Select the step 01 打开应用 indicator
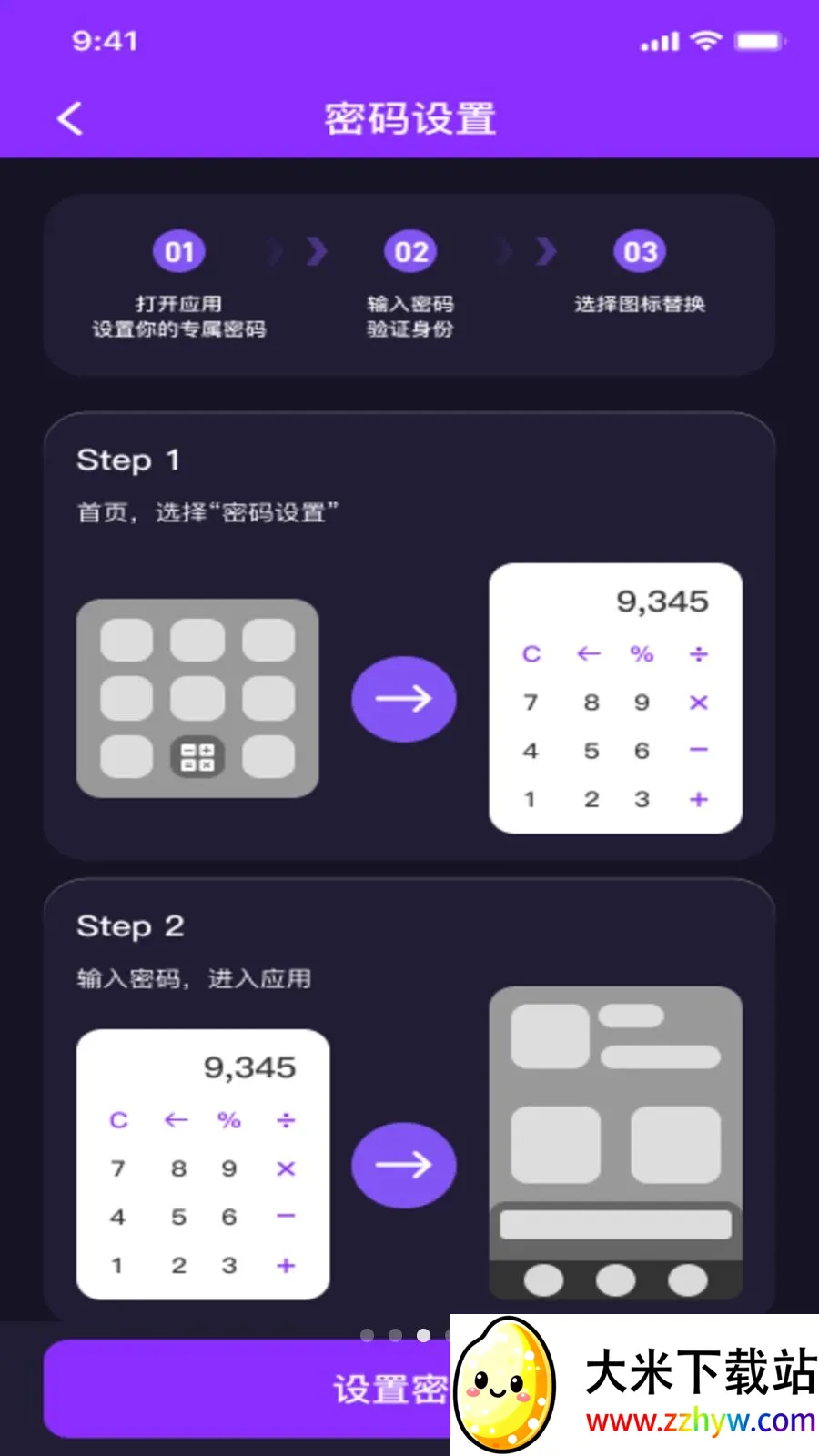The image size is (819, 1456). pyautogui.click(x=178, y=252)
